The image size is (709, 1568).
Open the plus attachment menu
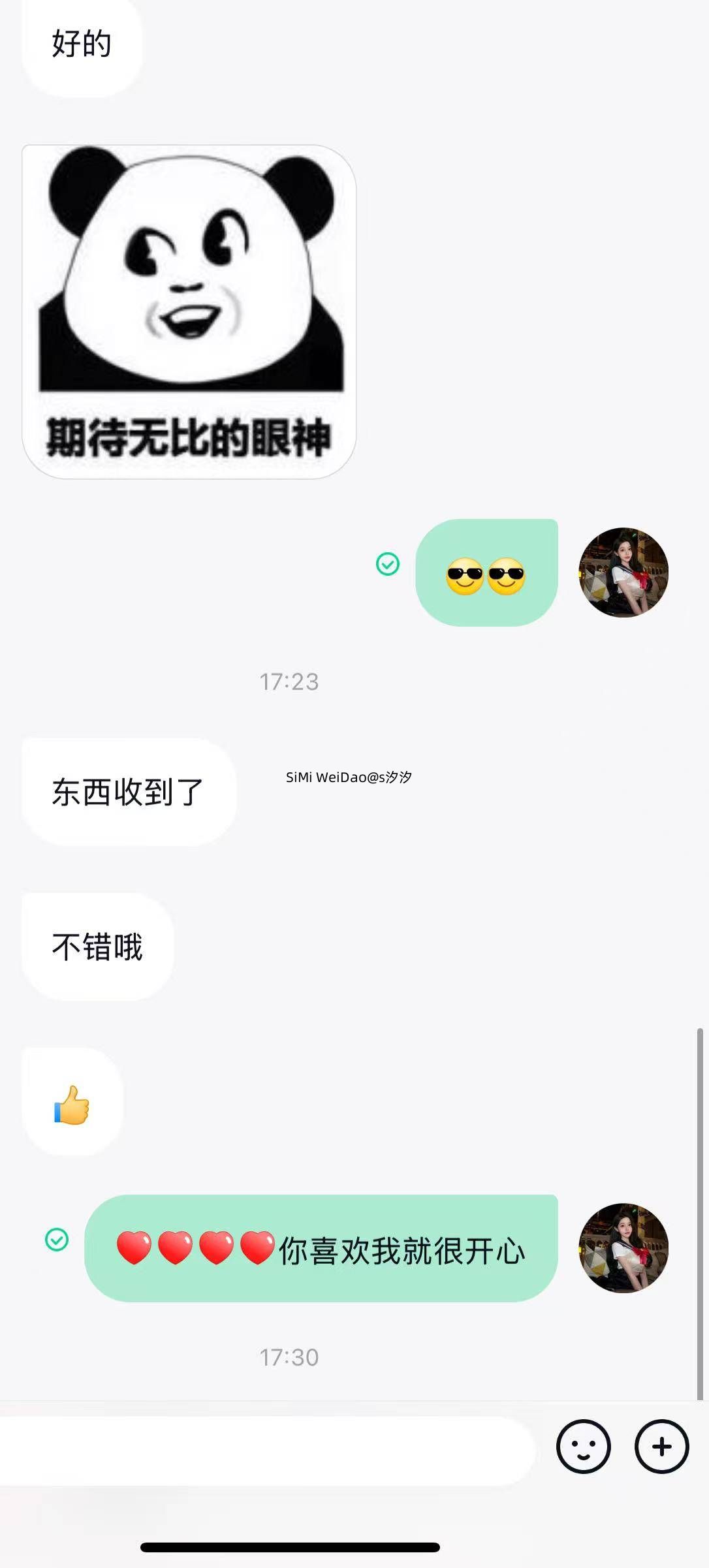[x=661, y=1447]
